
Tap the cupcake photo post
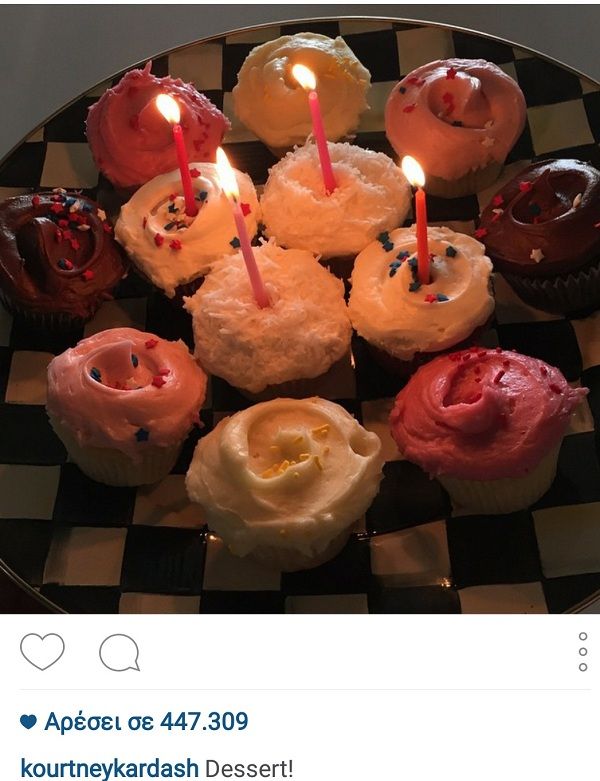click(x=300, y=308)
